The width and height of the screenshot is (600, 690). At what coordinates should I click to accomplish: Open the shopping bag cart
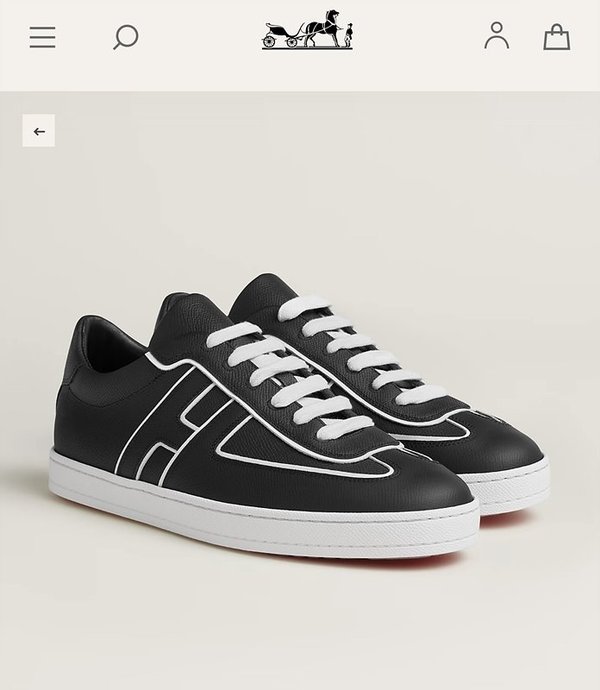[x=556, y=38]
